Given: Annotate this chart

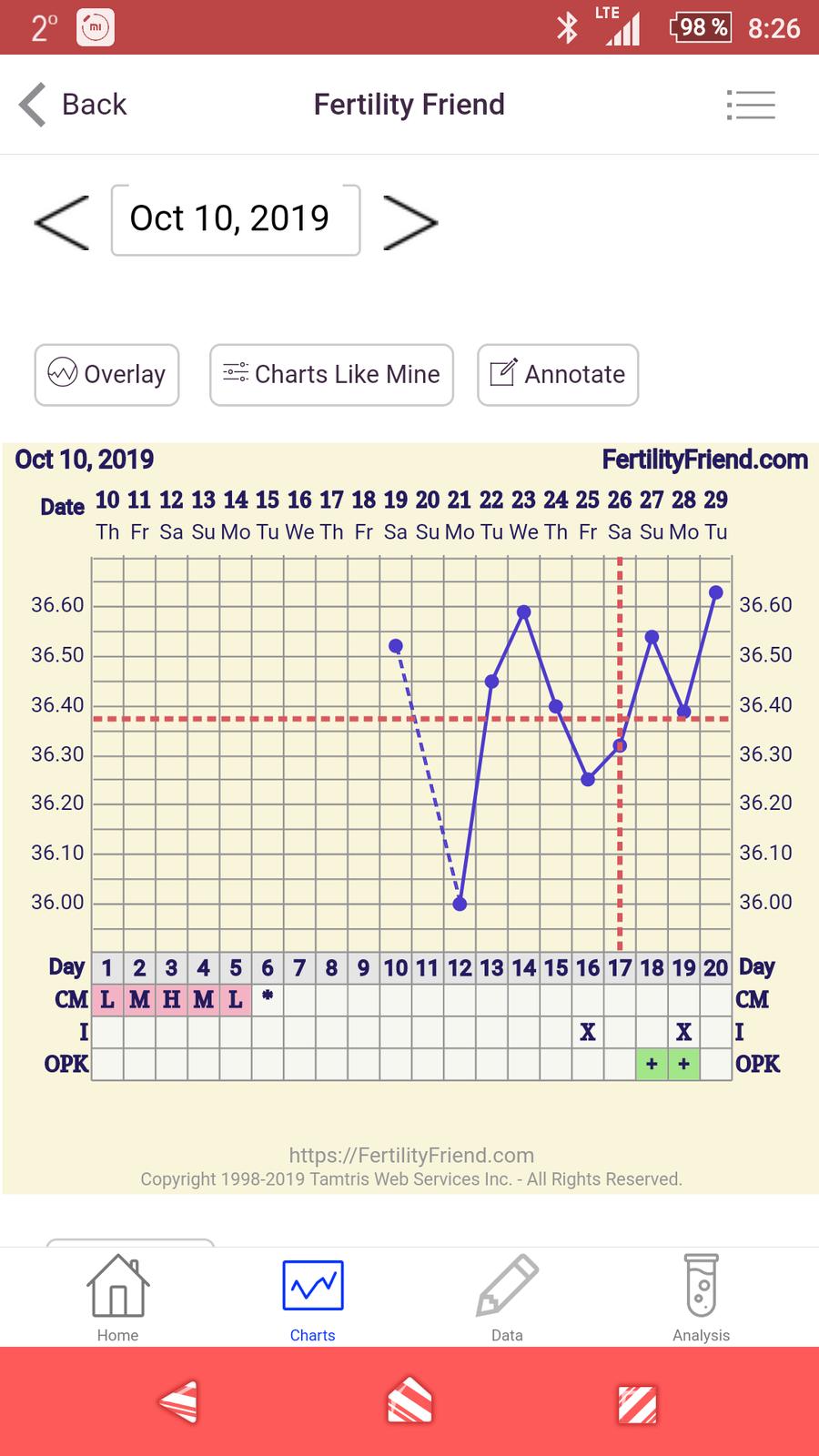Looking at the screenshot, I should [x=558, y=374].
